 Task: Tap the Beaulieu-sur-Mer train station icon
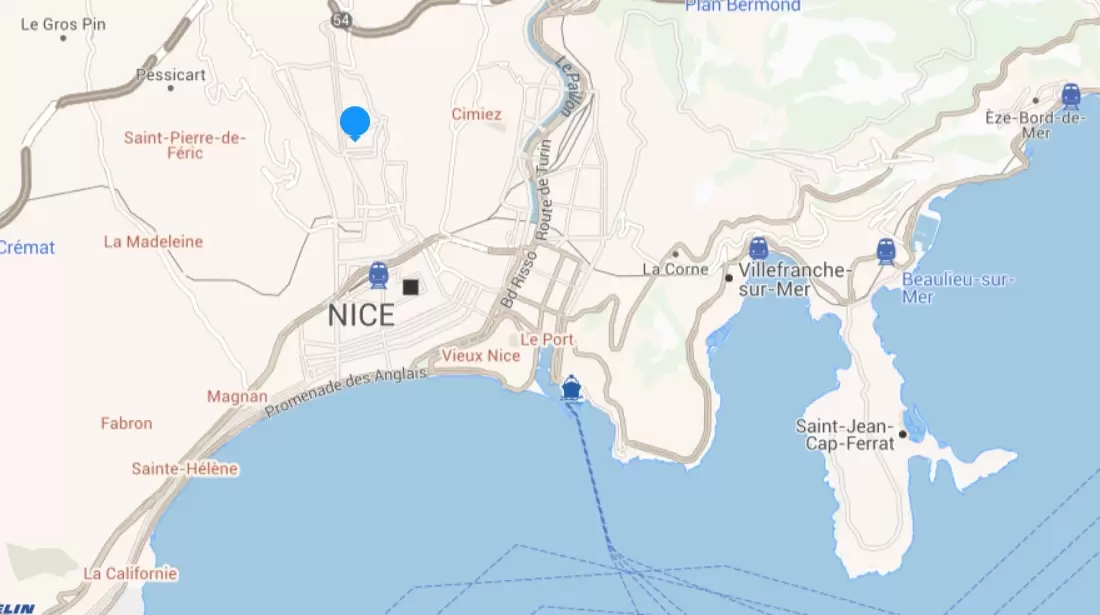coord(887,251)
